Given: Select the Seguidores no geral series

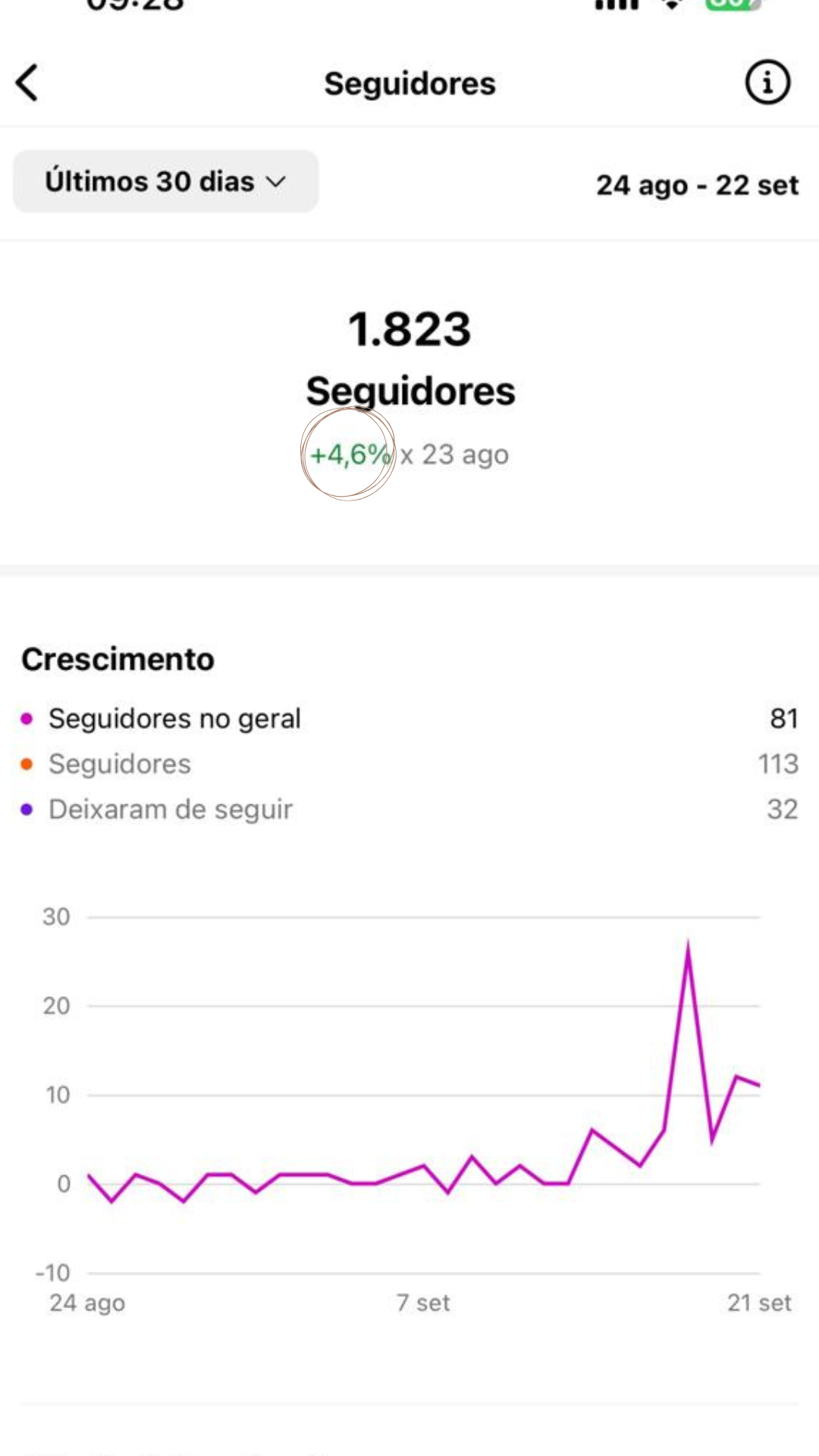Looking at the screenshot, I should [409, 718].
